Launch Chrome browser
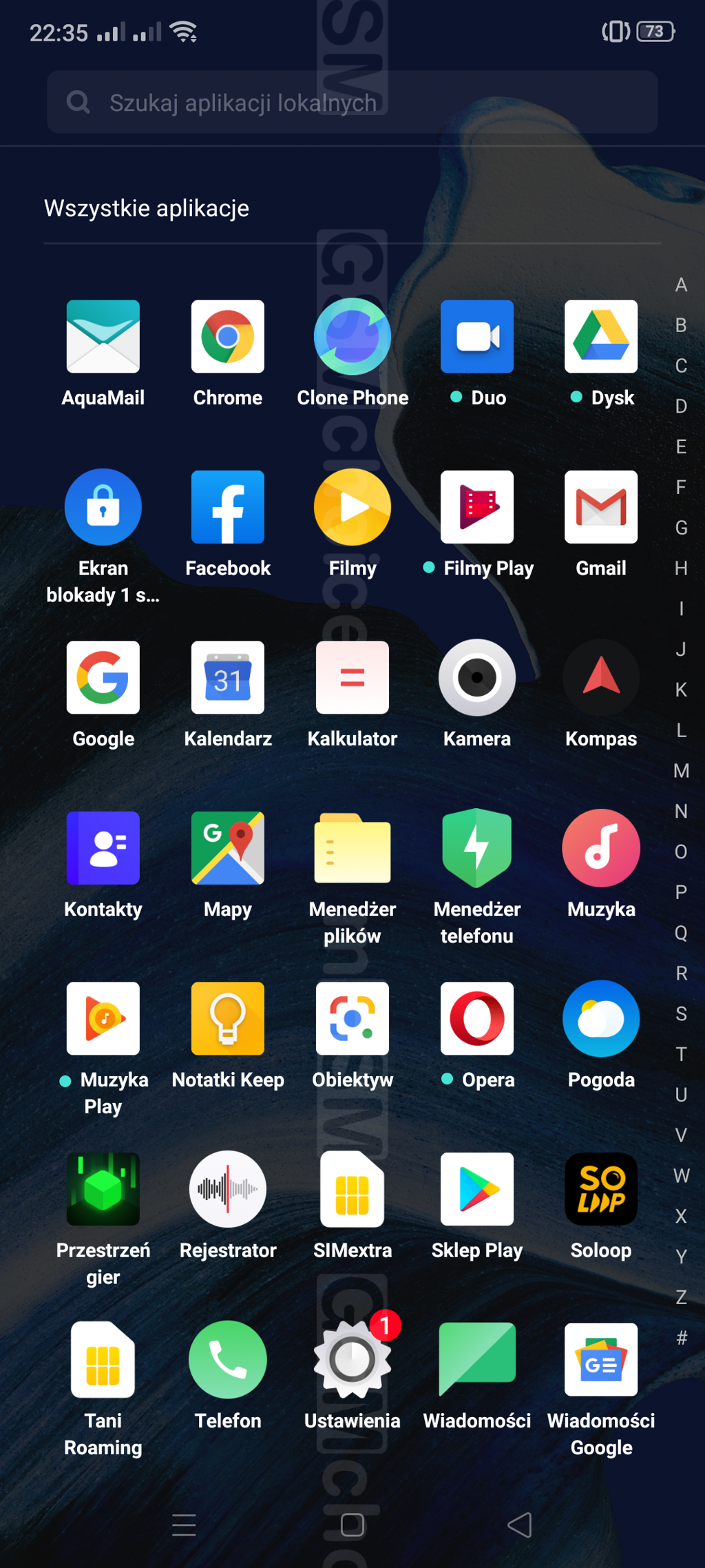 [228, 337]
